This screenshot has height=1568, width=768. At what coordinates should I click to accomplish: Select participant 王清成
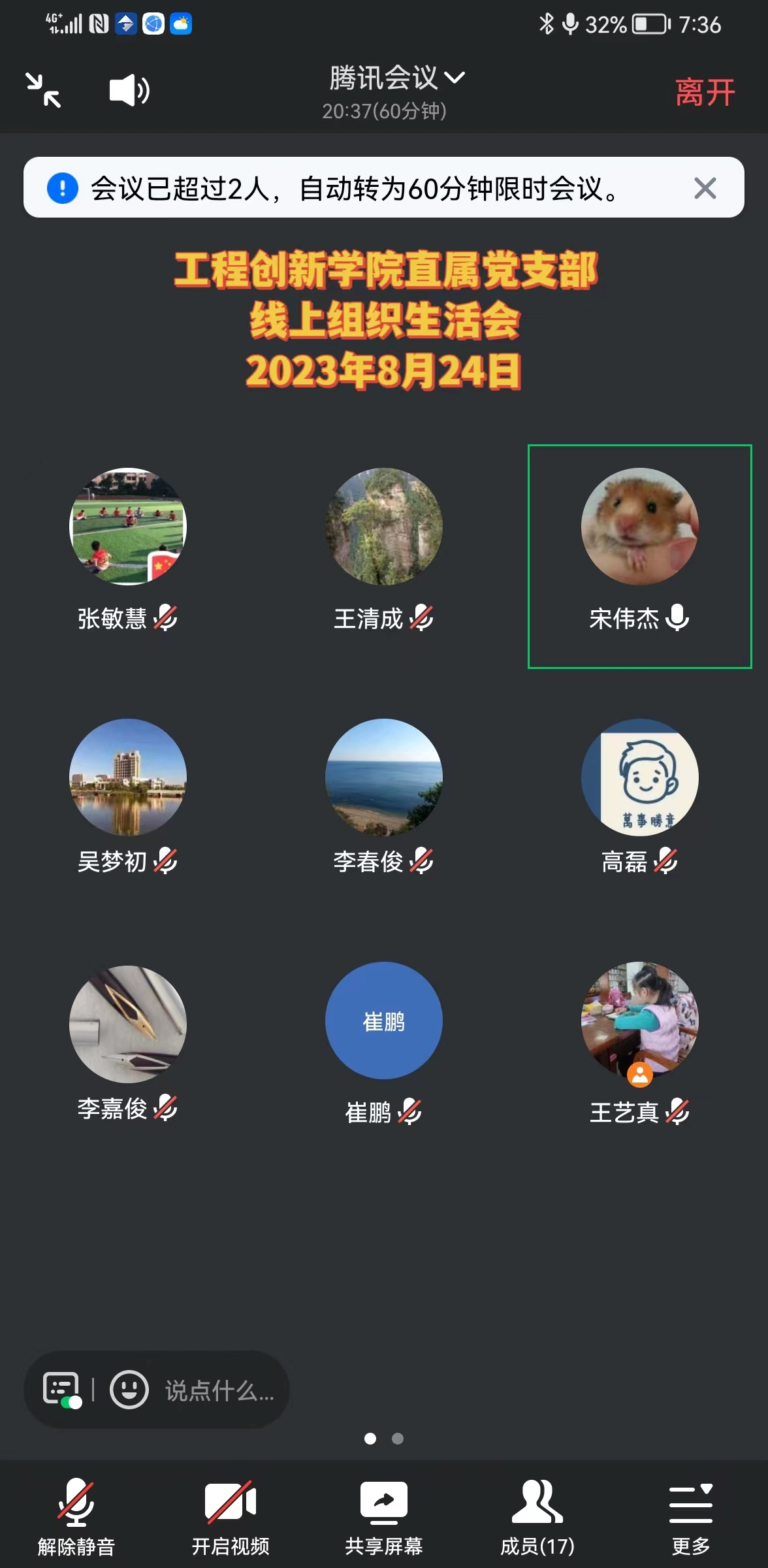coord(384,527)
